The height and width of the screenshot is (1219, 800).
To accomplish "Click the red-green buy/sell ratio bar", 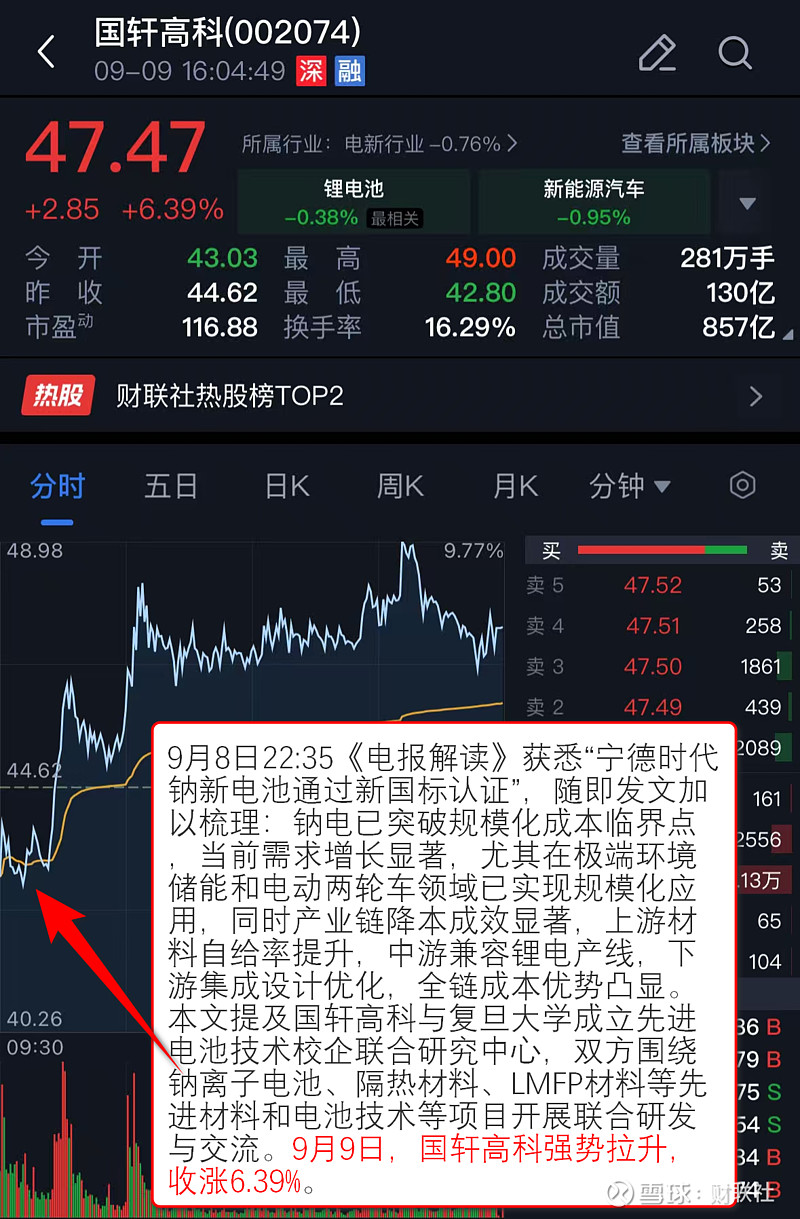I will (x=663, y=549).
